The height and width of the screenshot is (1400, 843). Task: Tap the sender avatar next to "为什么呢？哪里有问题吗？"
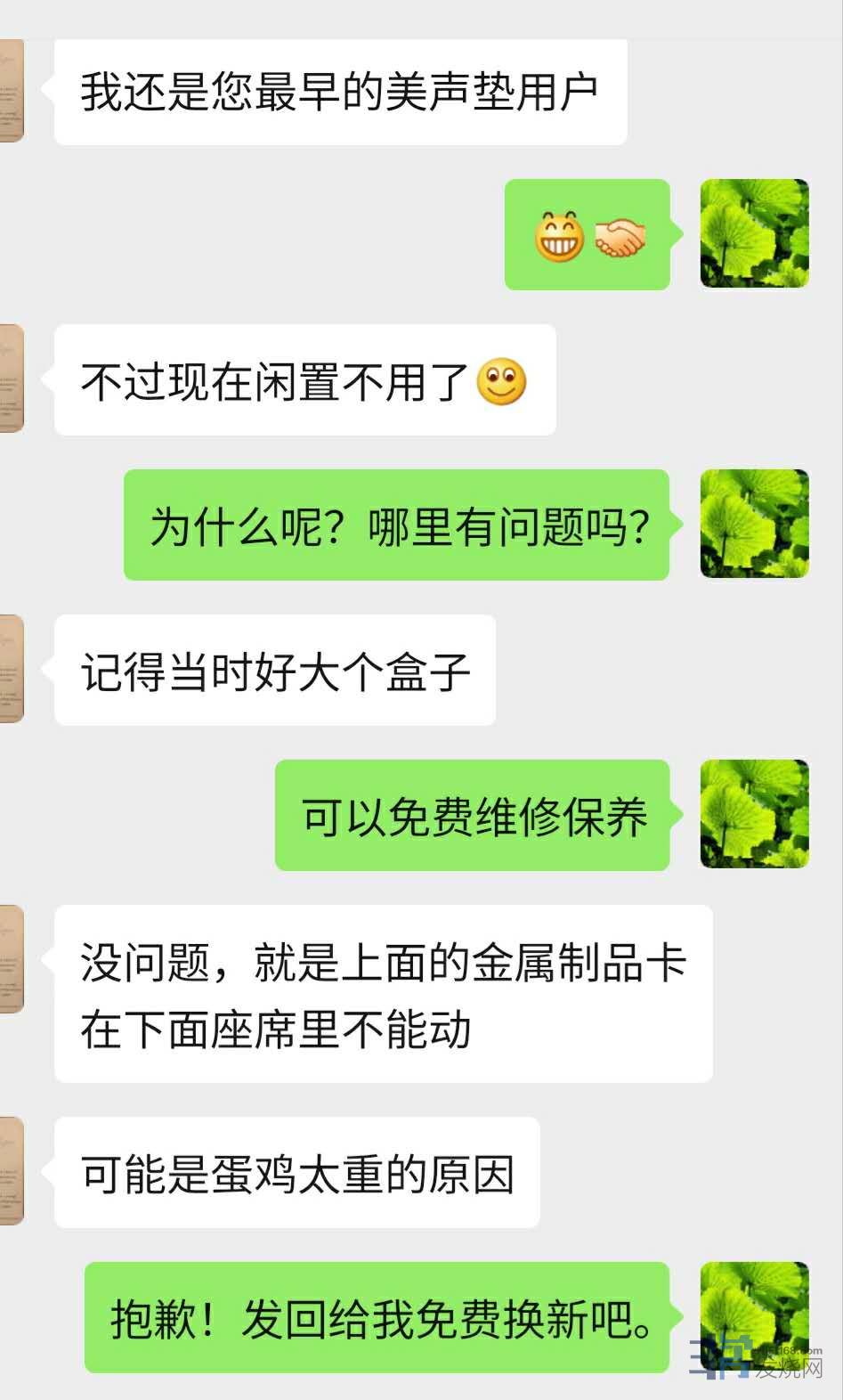pos(754,524)
